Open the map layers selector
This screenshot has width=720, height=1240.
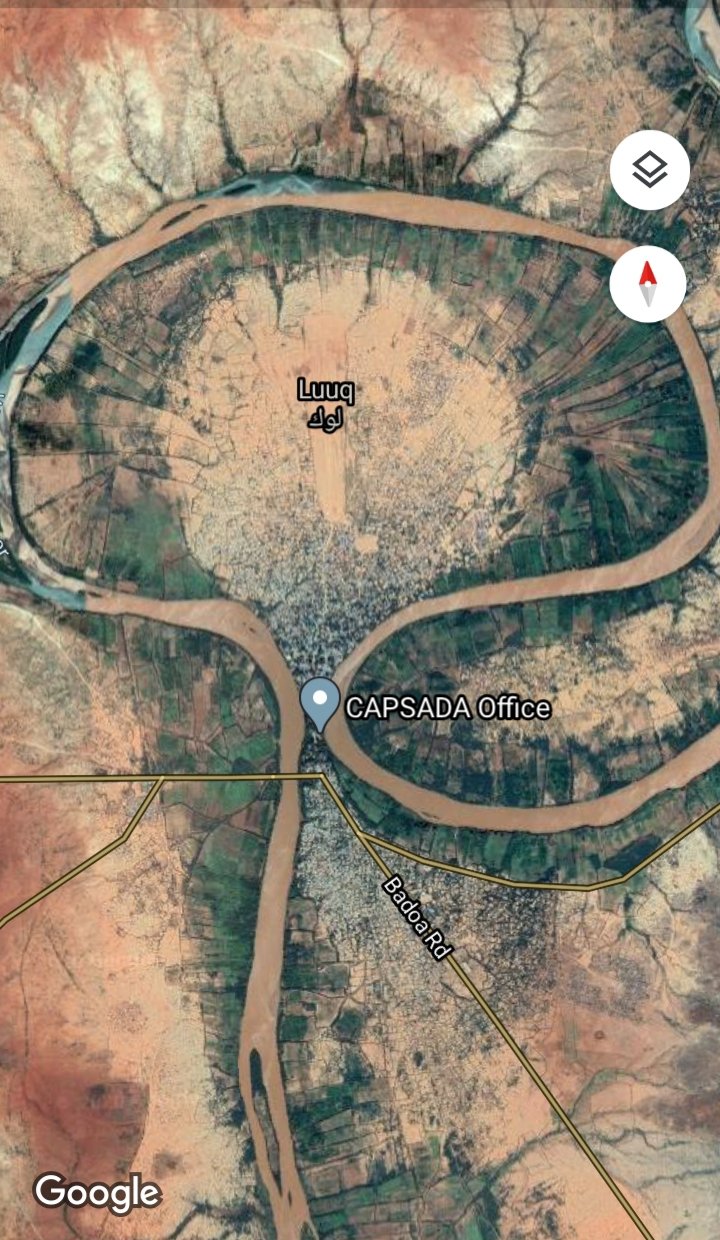click(649, 170)
